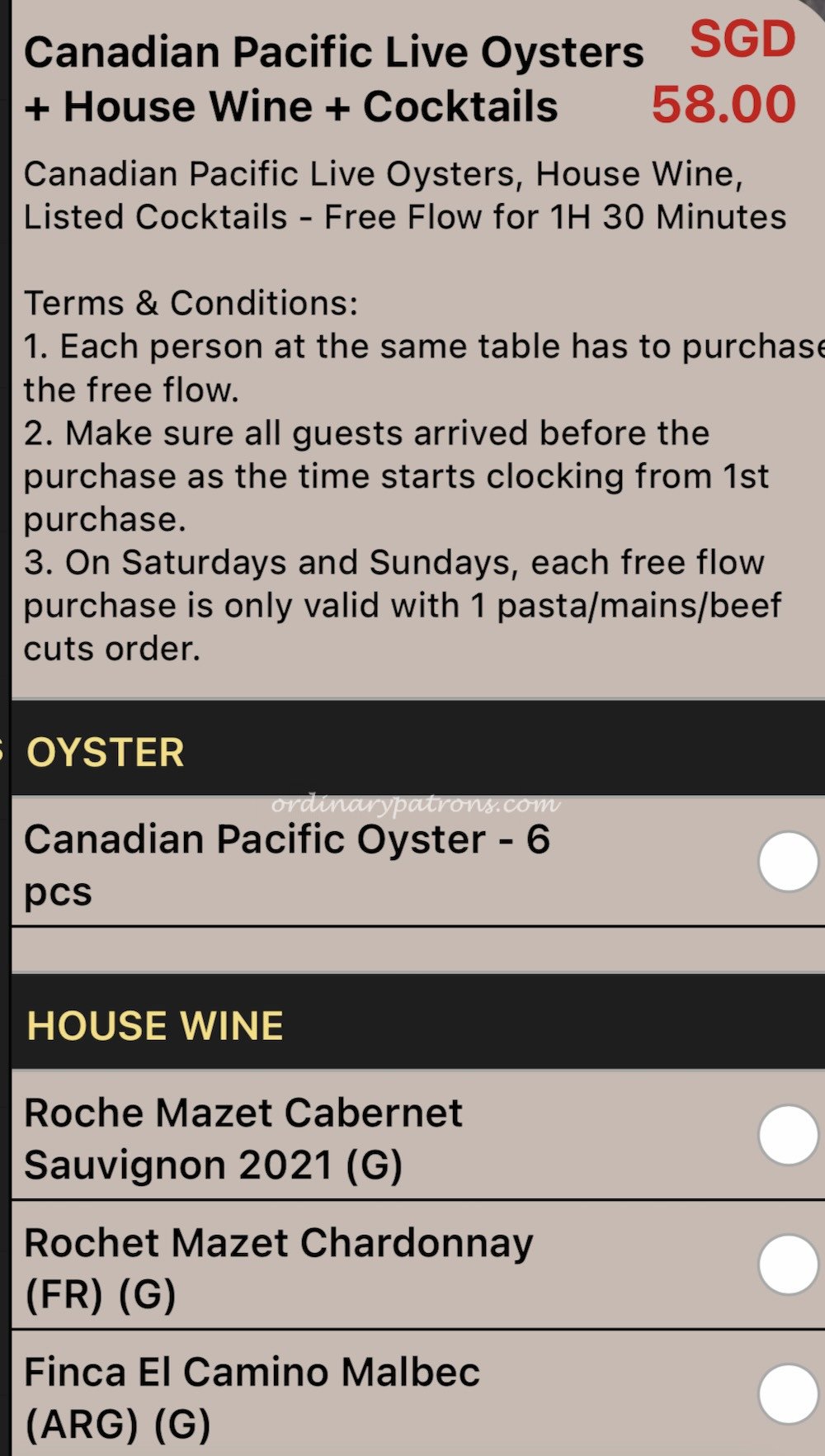
Task: Select Finca El Camino Malbec (ARG)
Action: (788, 1393)
